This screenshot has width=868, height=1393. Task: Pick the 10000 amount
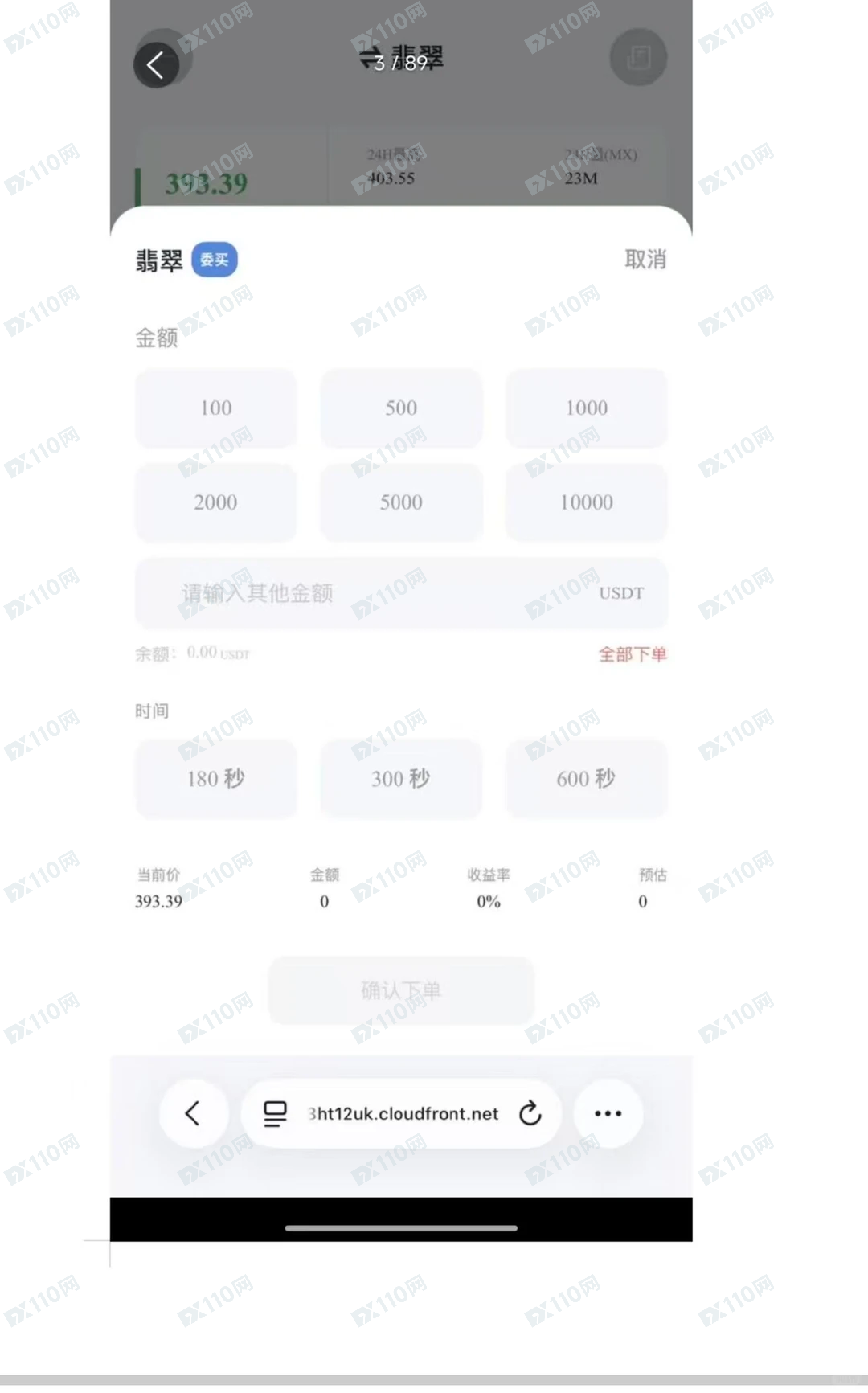point(587,502)
